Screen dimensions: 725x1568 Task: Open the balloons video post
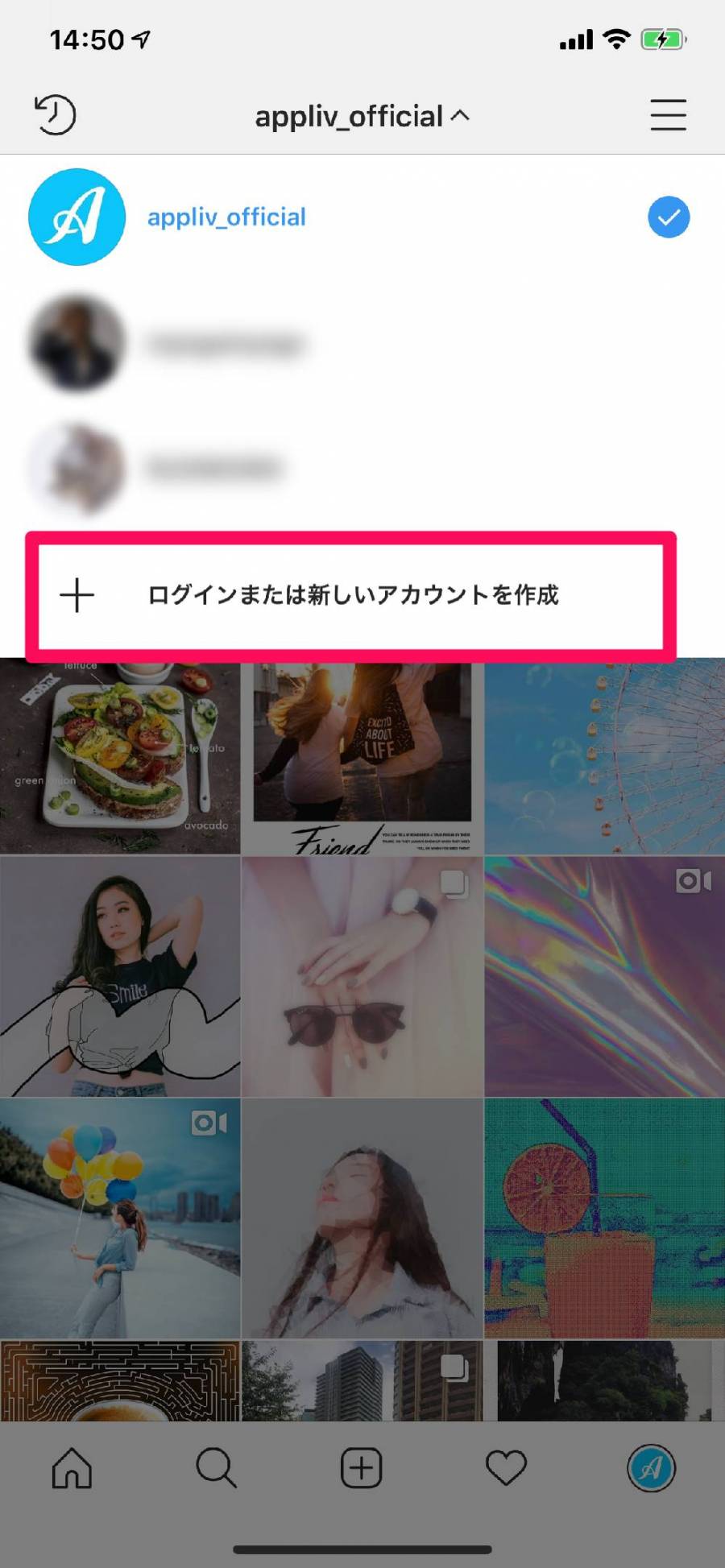click(x=120, y=1218)
